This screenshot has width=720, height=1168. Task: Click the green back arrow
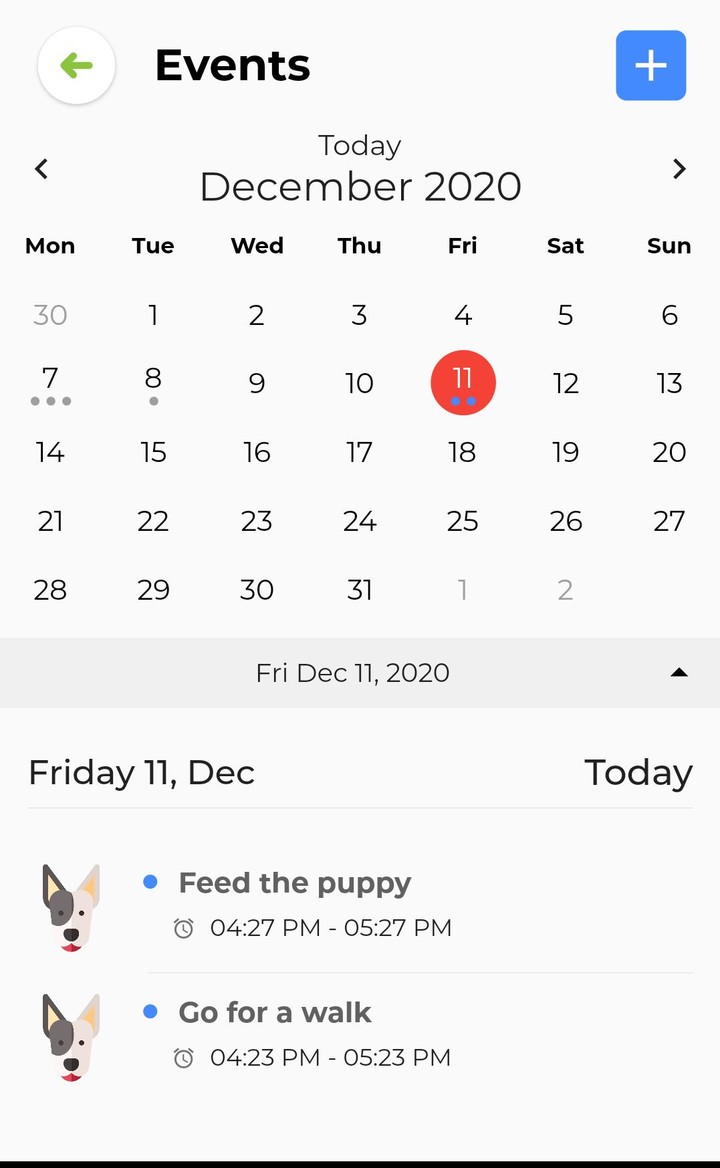[77, 64]
